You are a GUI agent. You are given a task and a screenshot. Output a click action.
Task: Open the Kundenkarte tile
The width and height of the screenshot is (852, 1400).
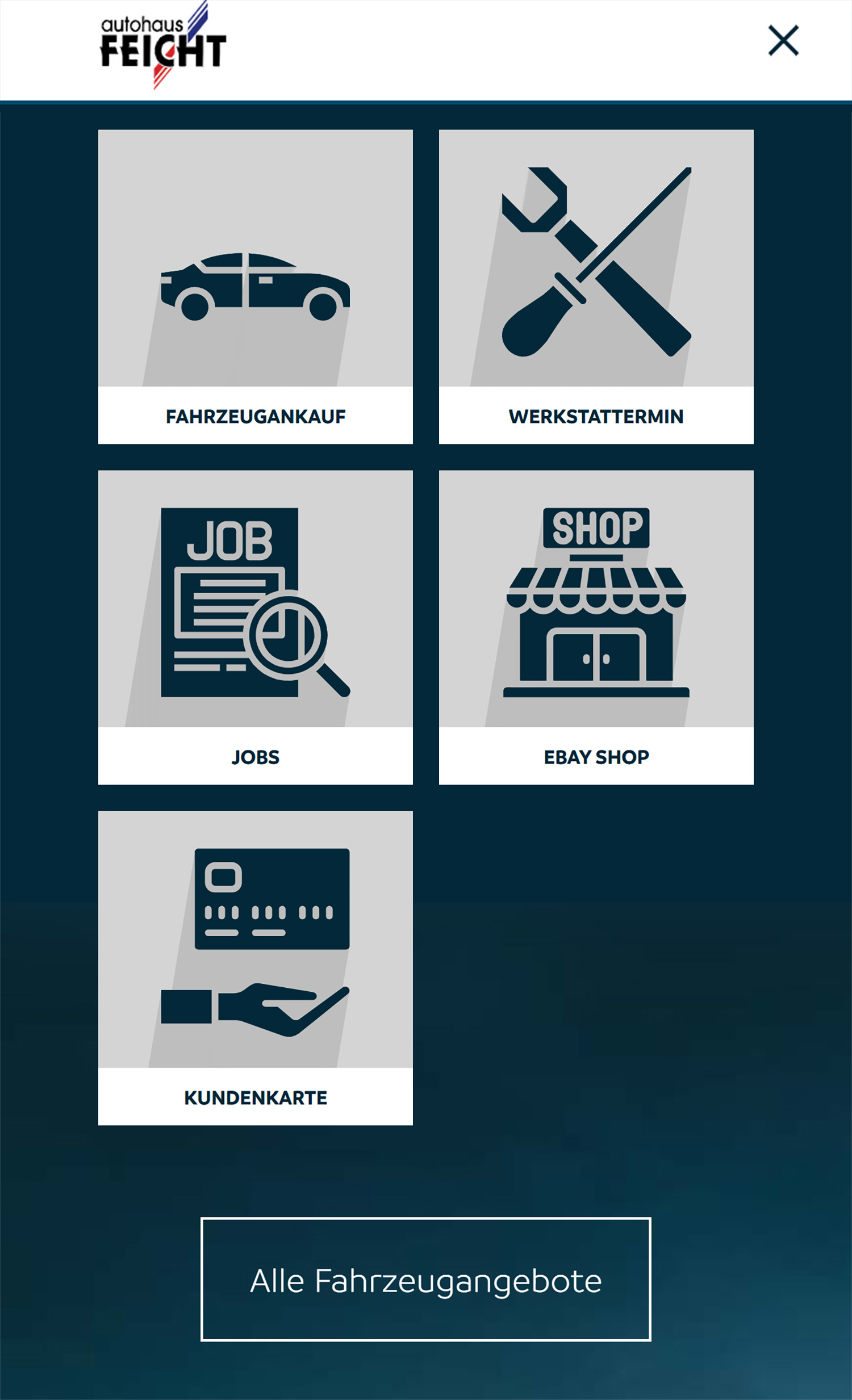click(x=255, y=967)
